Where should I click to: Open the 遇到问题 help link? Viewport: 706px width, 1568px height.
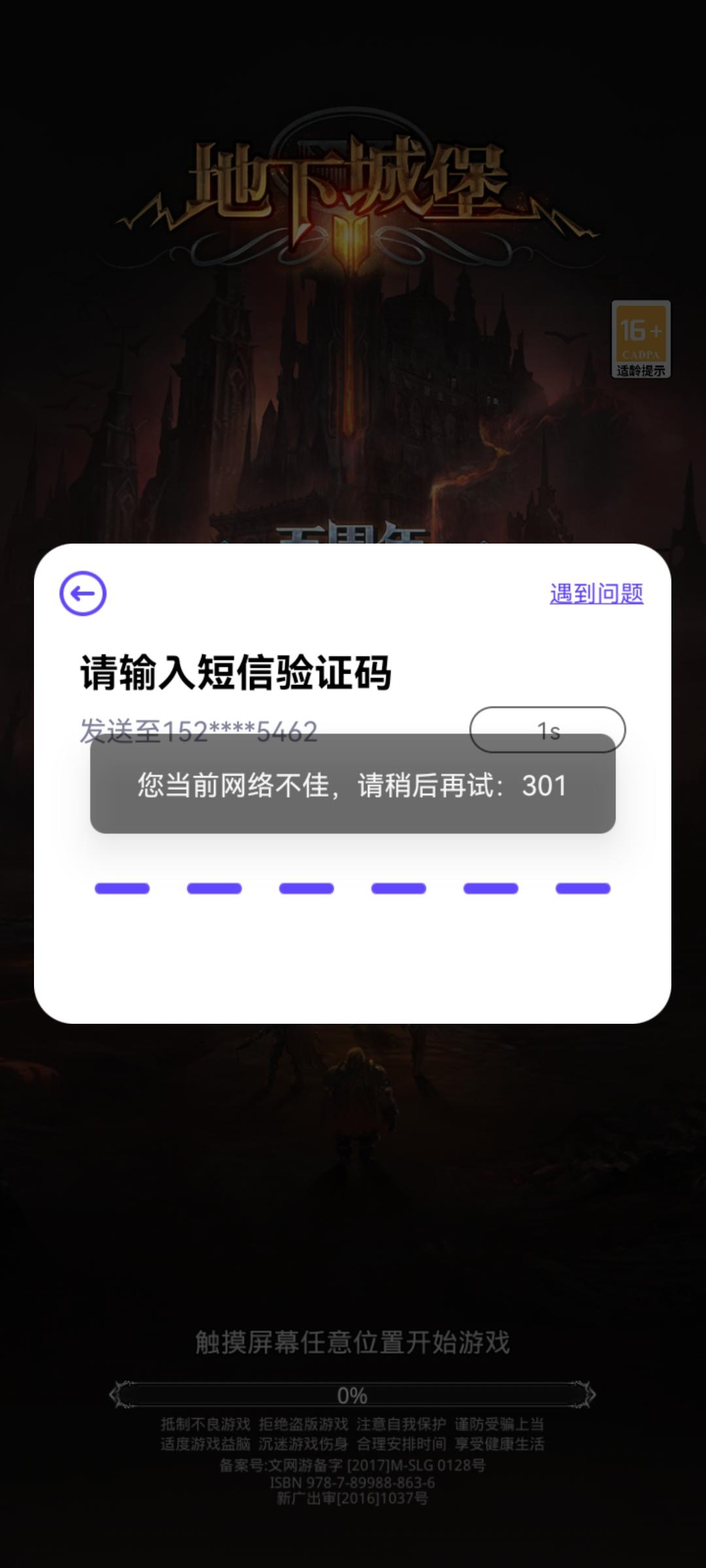click(597, 591)
